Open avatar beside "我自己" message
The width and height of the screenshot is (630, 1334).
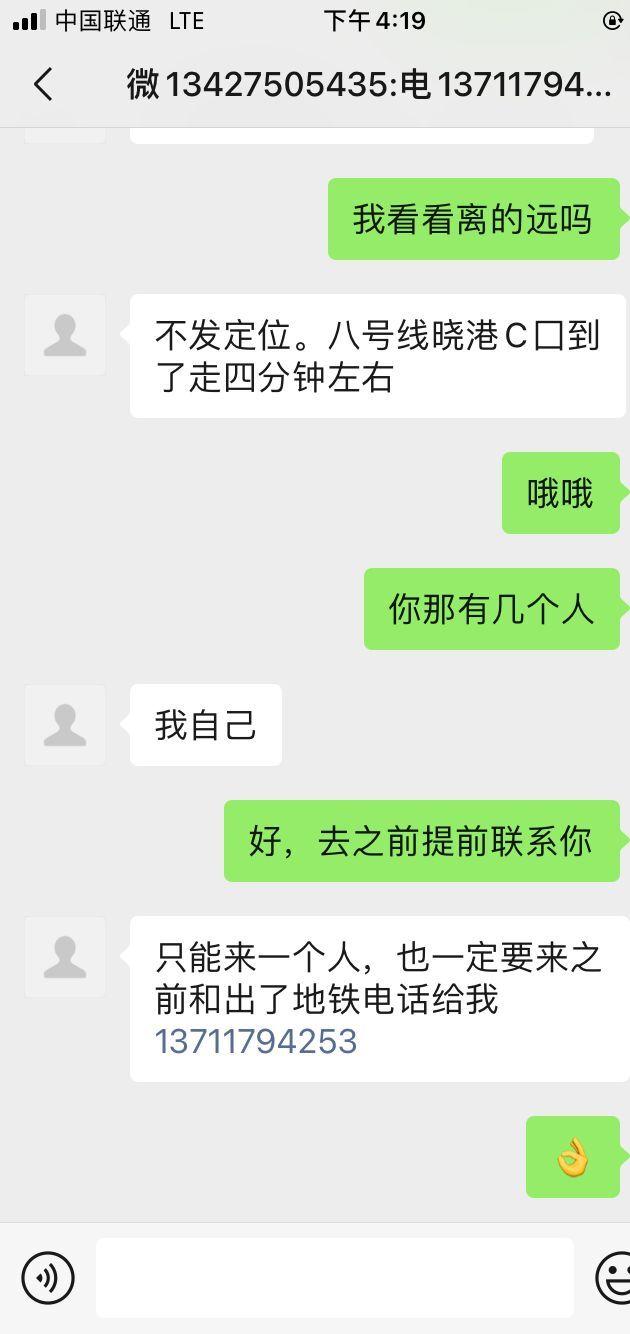[65, 725]
